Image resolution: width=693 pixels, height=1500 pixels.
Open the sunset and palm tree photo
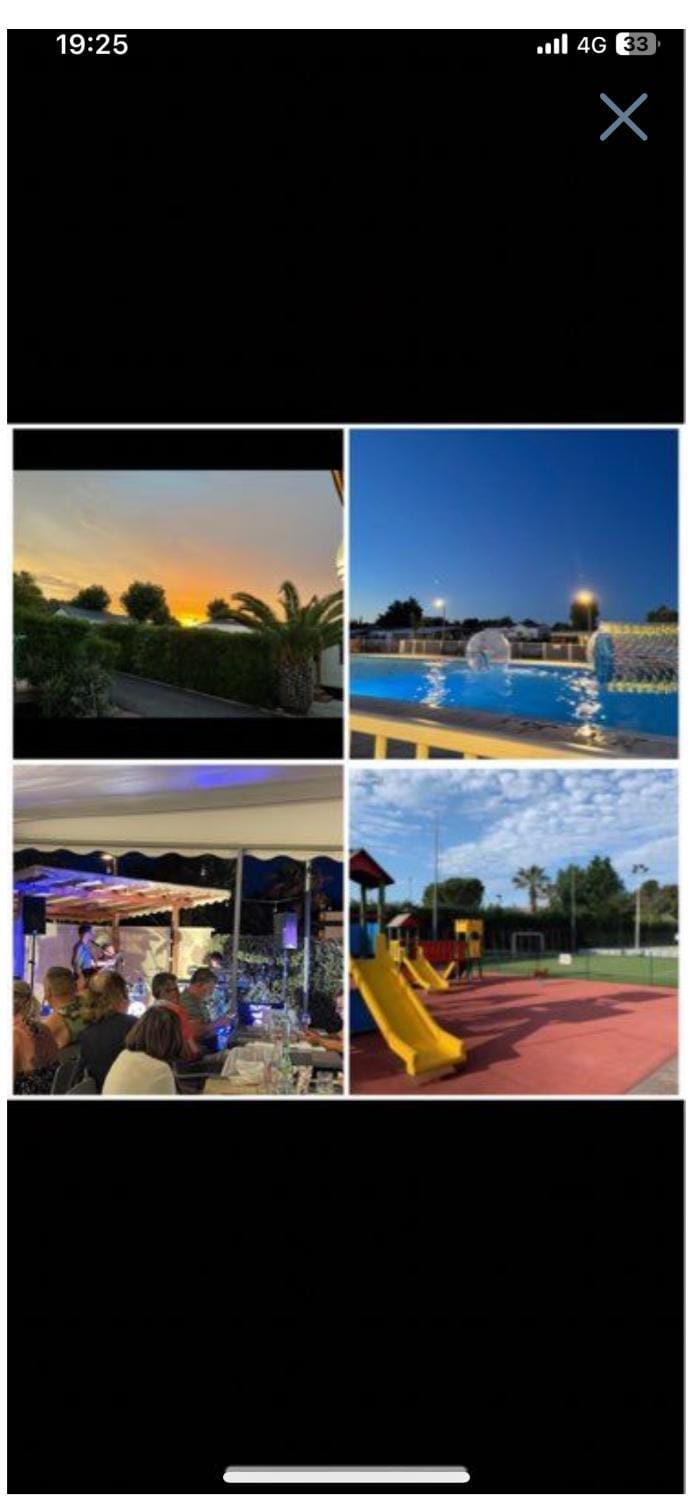178,594
